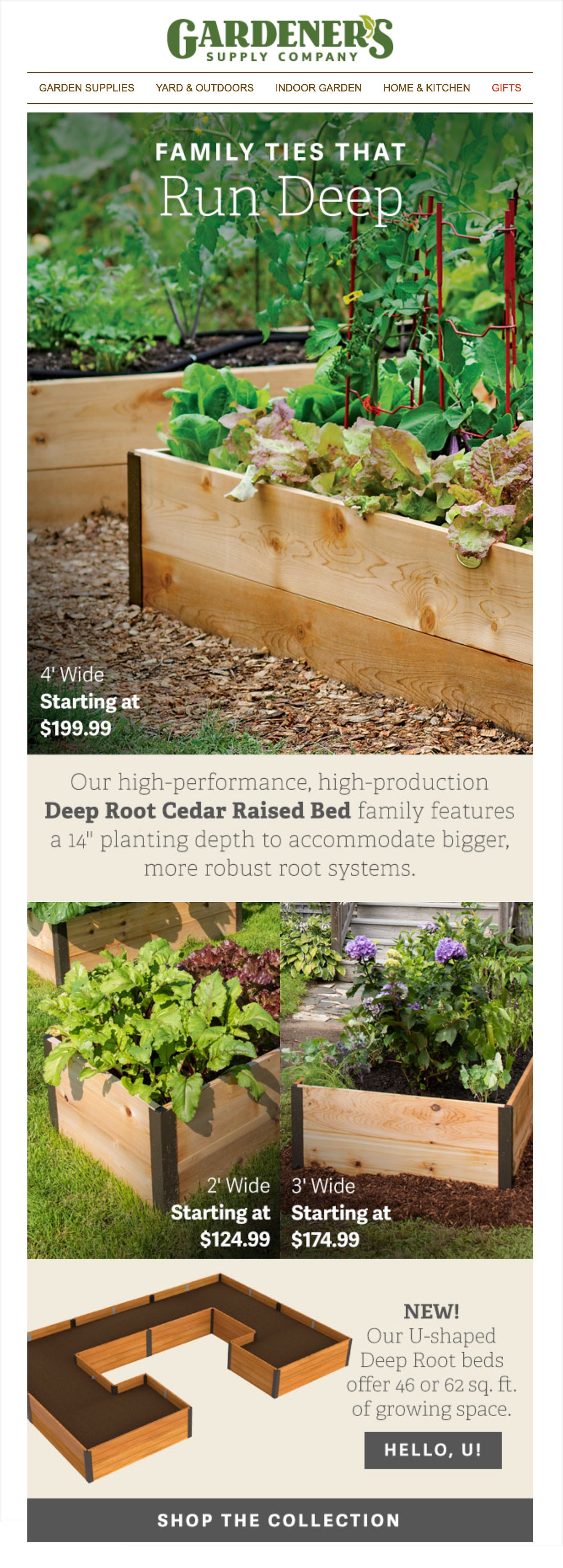The height and width of the screenshot is (1568, 563).
Task: Visit the Gifts link
Action: coord(506,88)
